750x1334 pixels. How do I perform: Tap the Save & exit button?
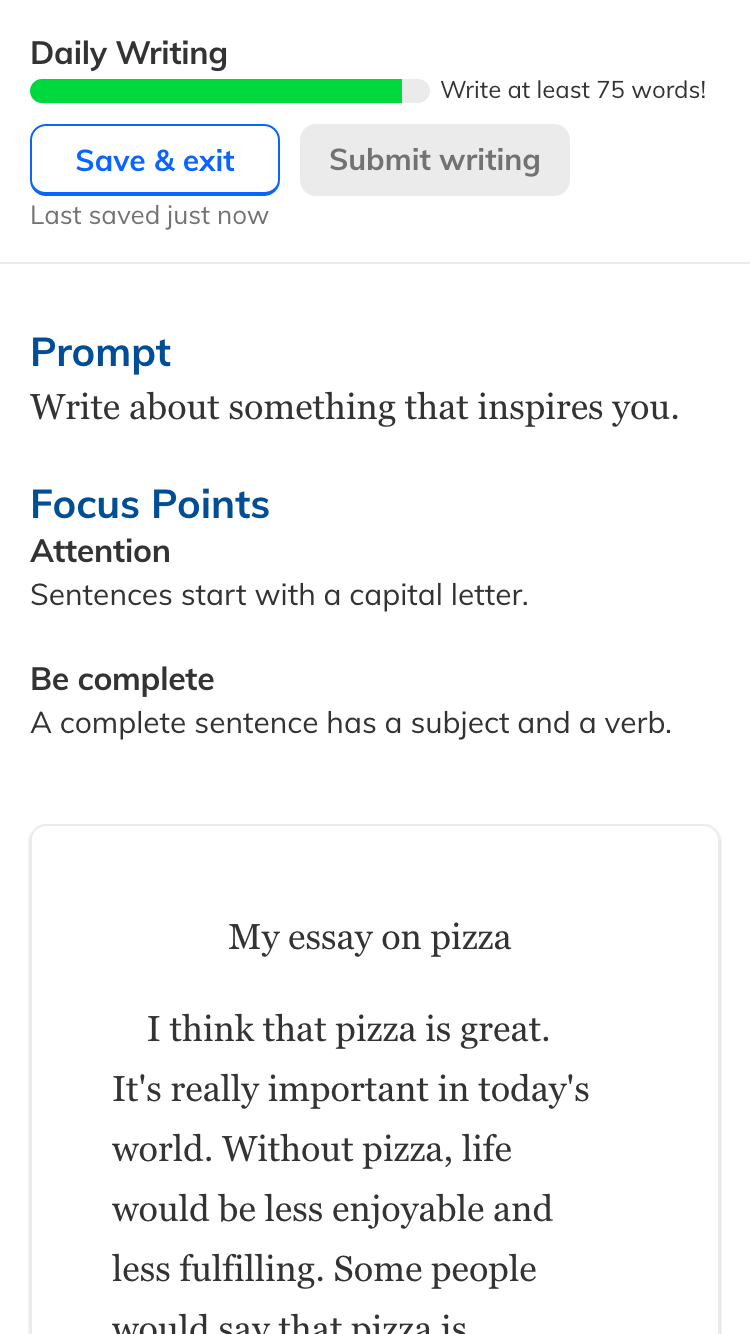click(155, 160)
